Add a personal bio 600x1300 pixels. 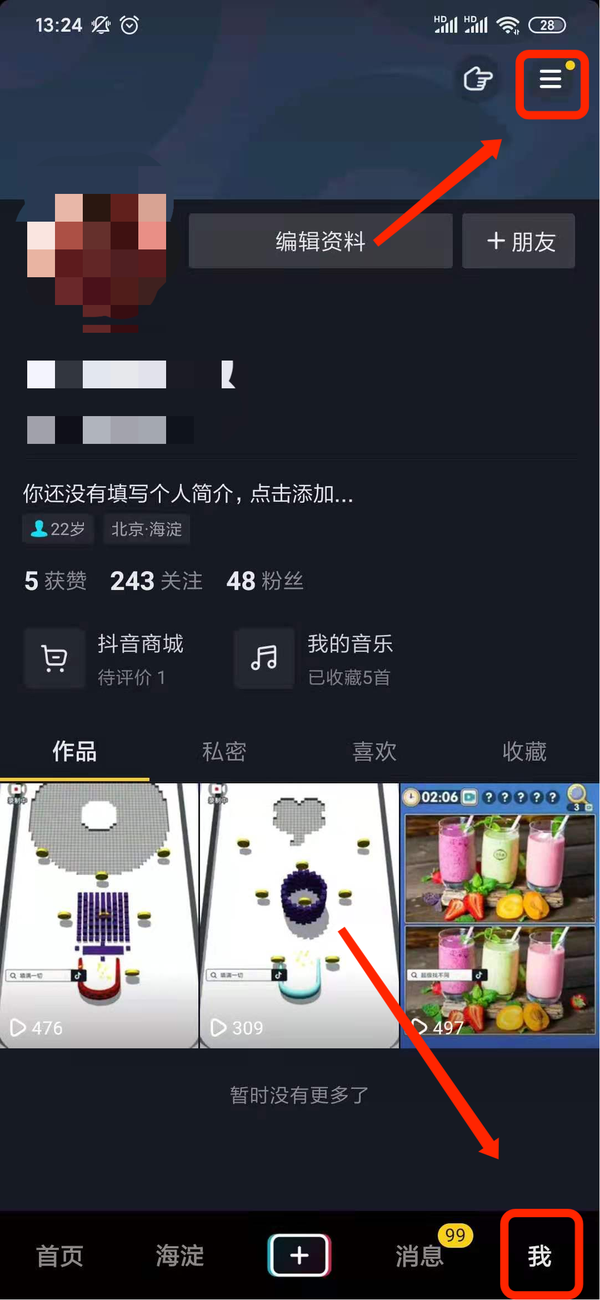(x=188, y=494)
